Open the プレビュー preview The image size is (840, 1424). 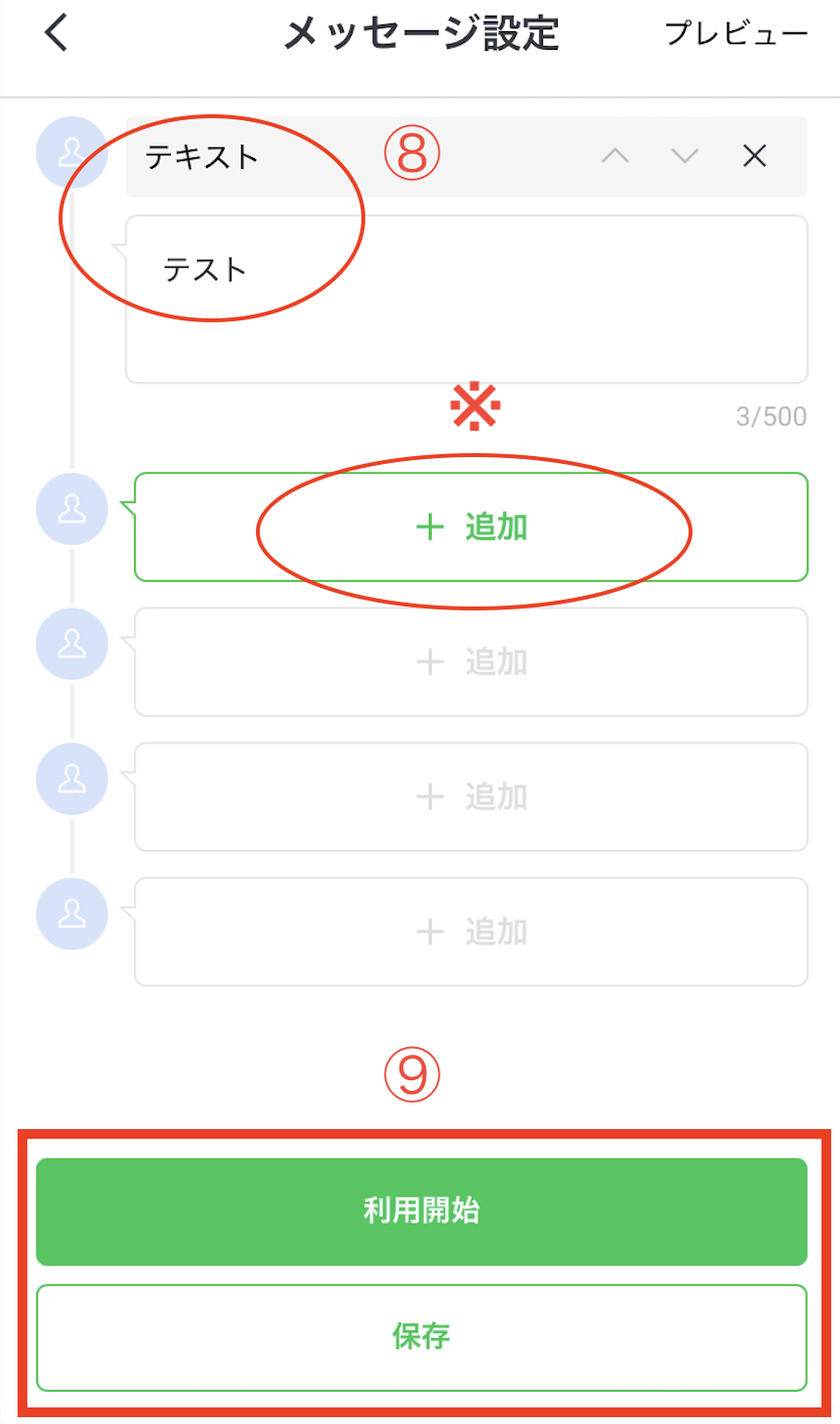[736, 33]
